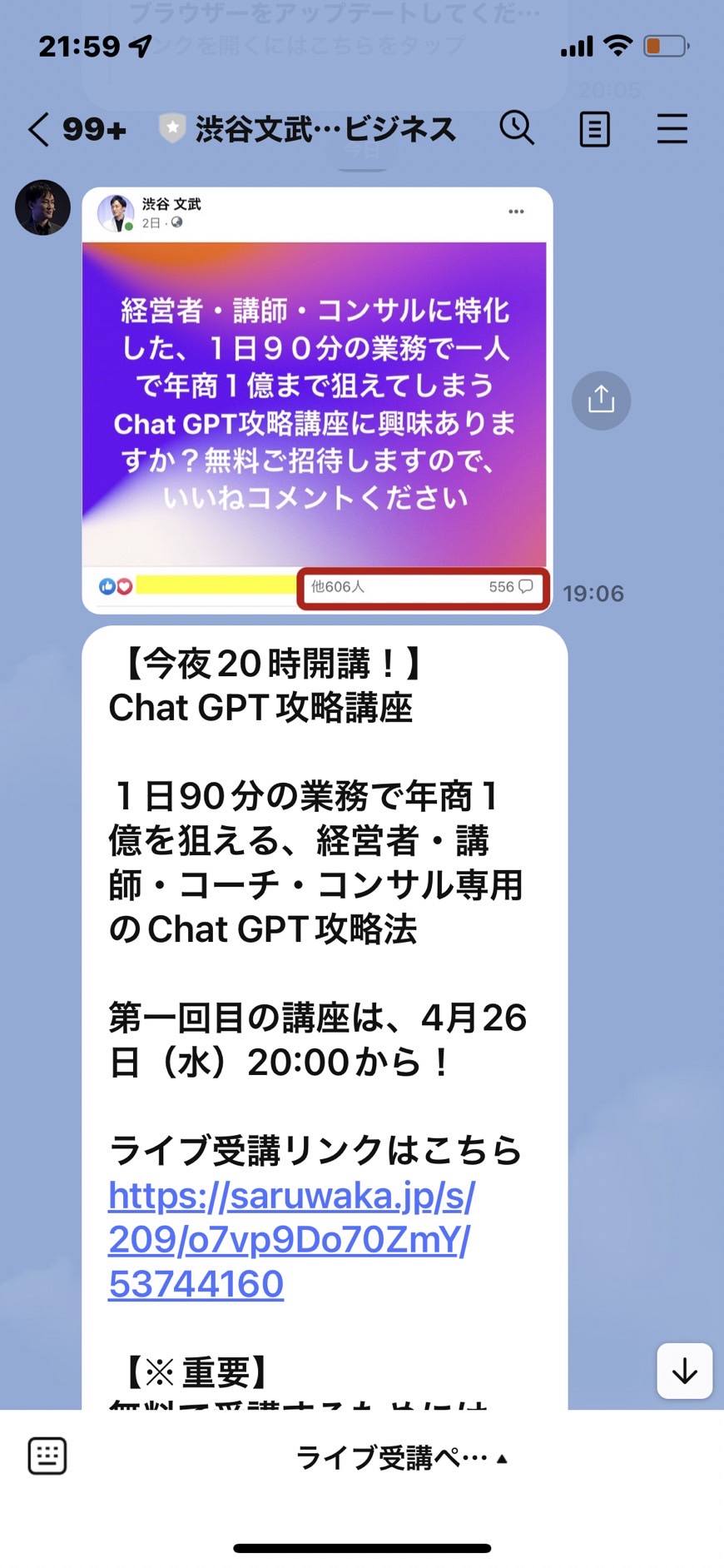
Task: Open the chat search magnifier
Action: (517, 128)
